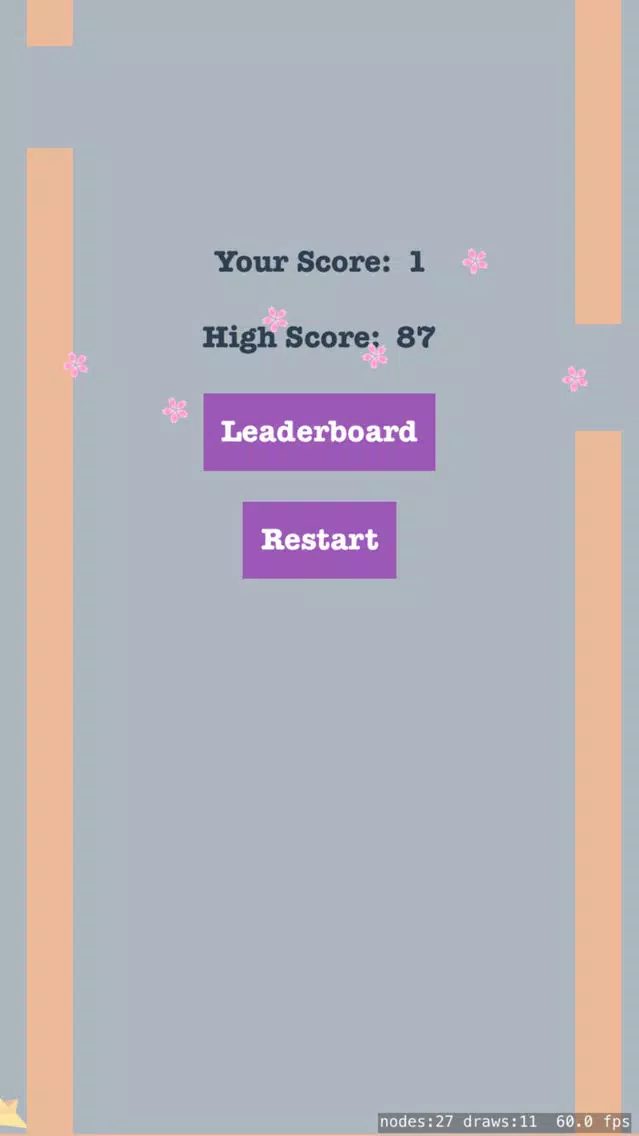Restart the game

coord(319,540)
